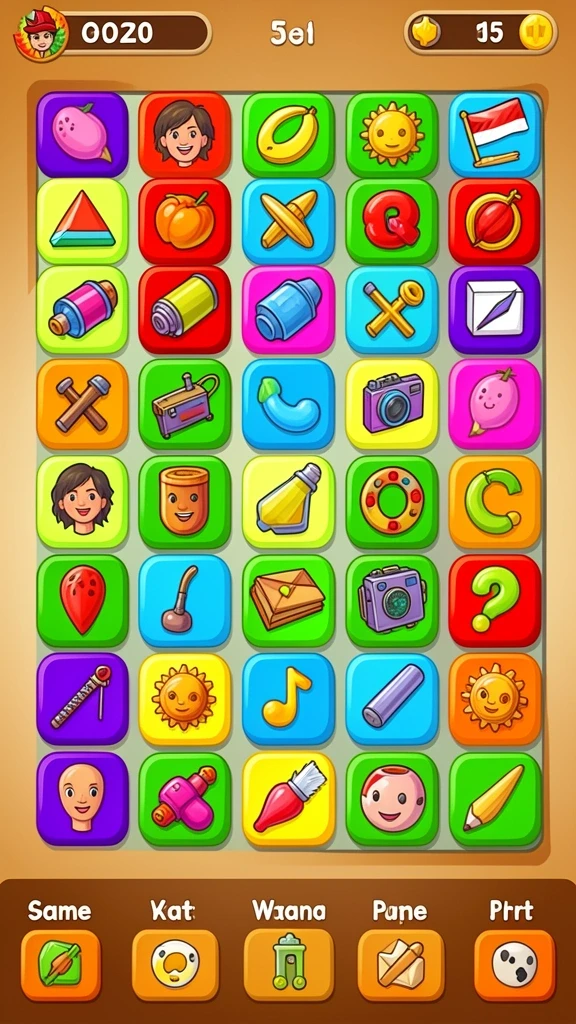This screenshot has width=576, height=1024.
Task: Tap the yellow banana tile
Action: point(288,134)
